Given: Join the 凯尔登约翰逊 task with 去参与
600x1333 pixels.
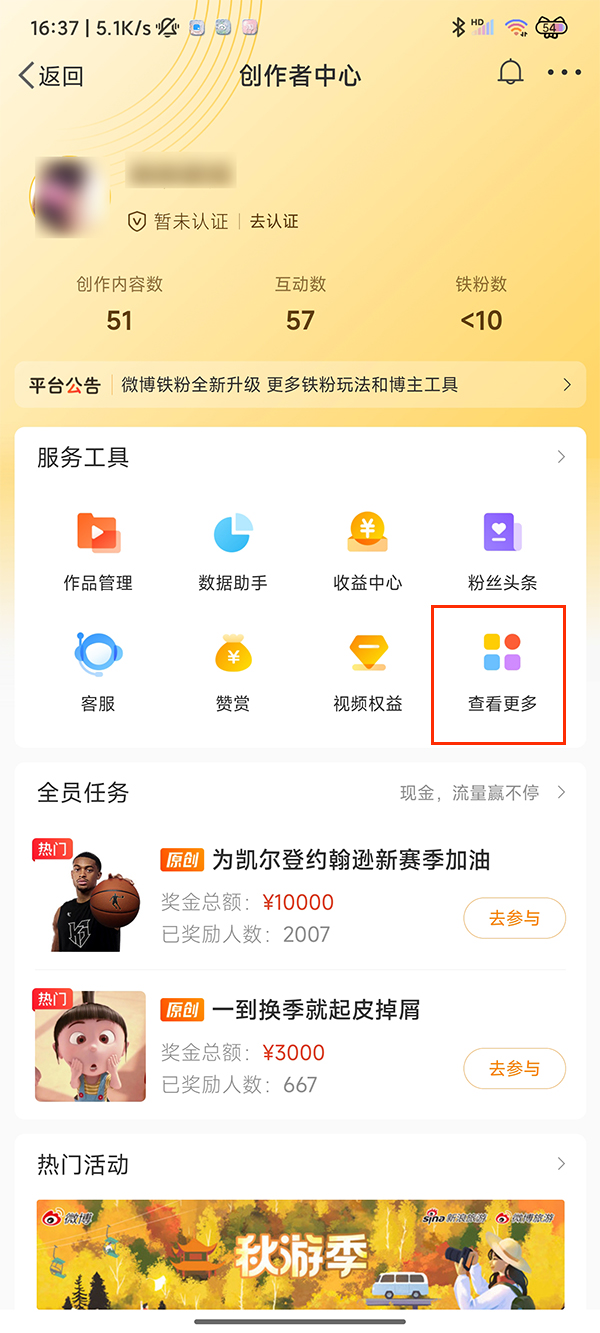Looking at the screenshot, I should click(x=514, y=918).
